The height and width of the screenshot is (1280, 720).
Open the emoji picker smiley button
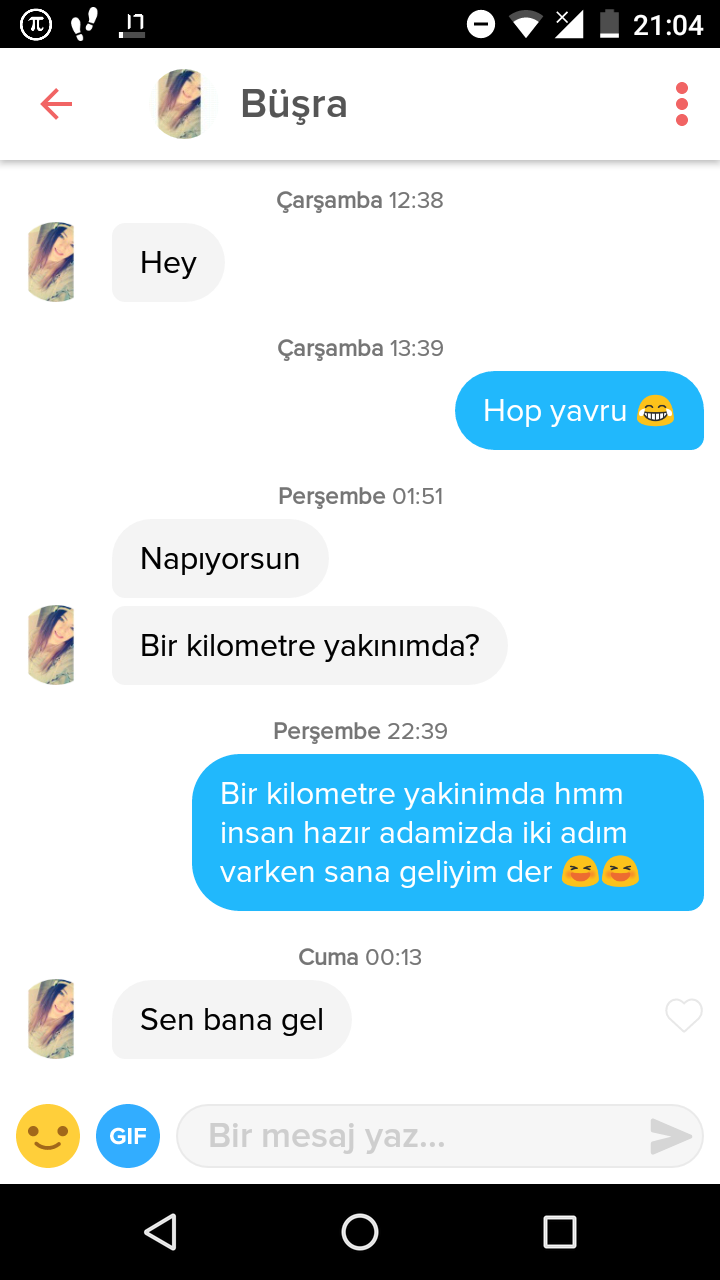(48, 1136)
